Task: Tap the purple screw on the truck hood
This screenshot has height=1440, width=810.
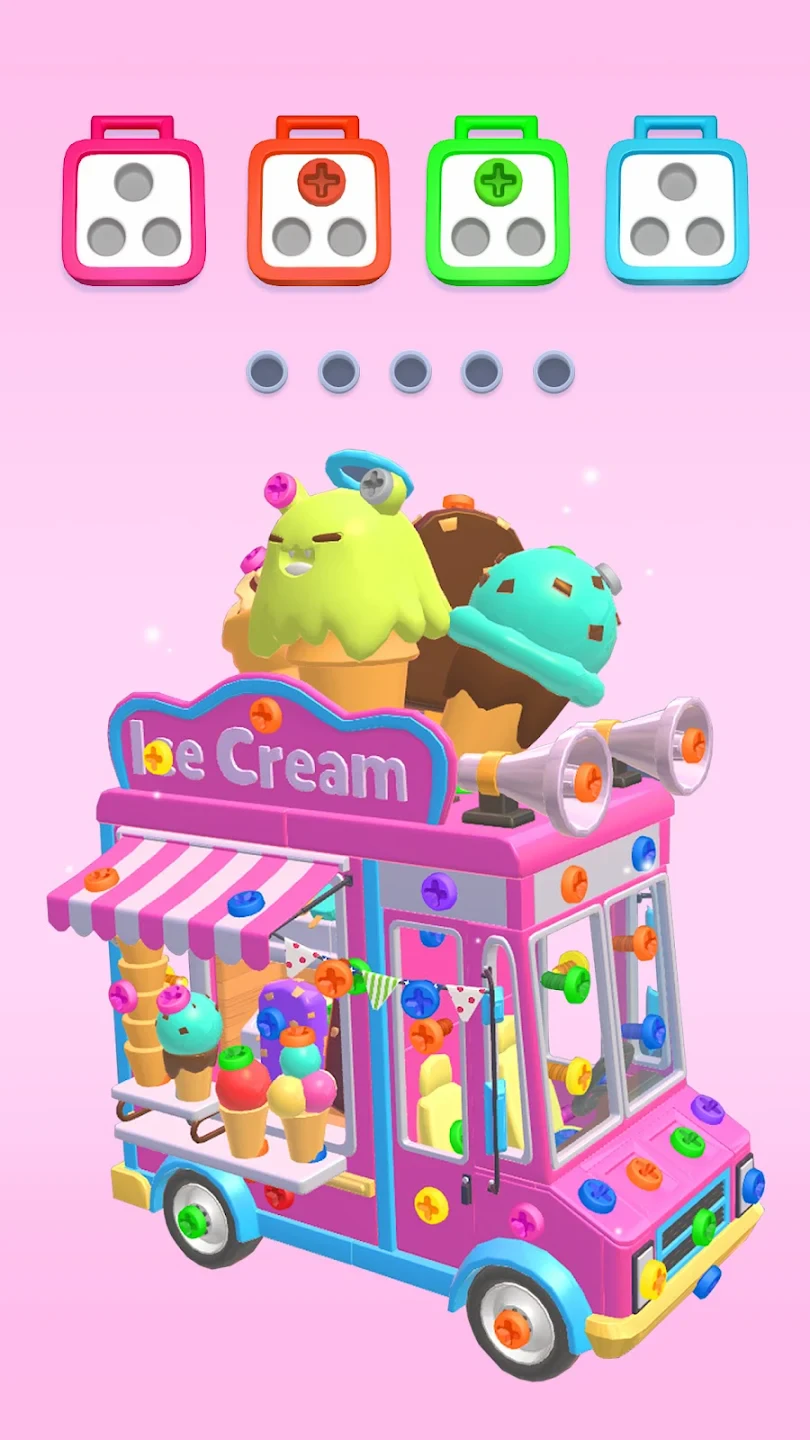Action: 707,1108
